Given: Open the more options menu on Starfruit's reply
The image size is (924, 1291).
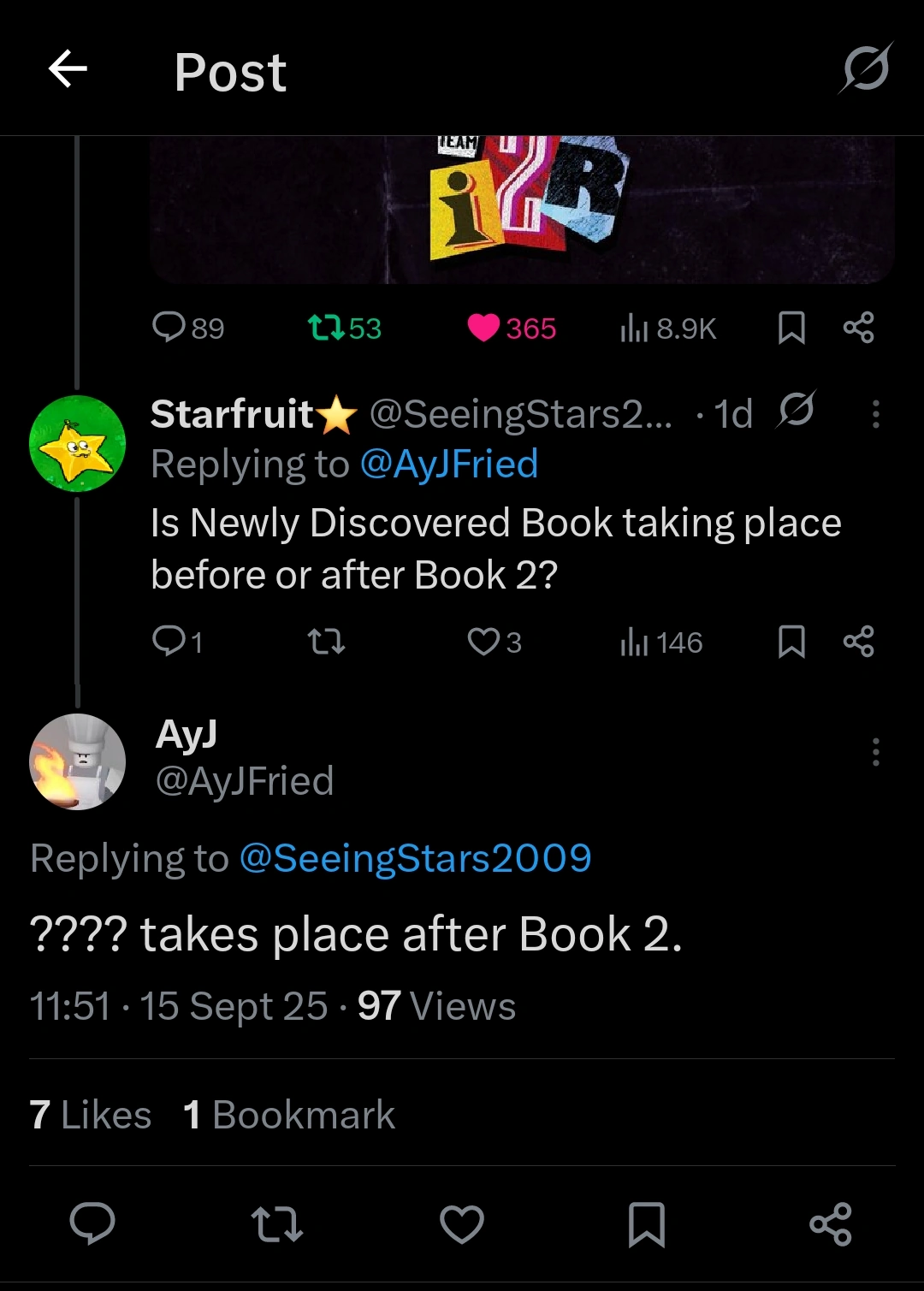Looking at the screenshot, I should [x=876, y=414].
